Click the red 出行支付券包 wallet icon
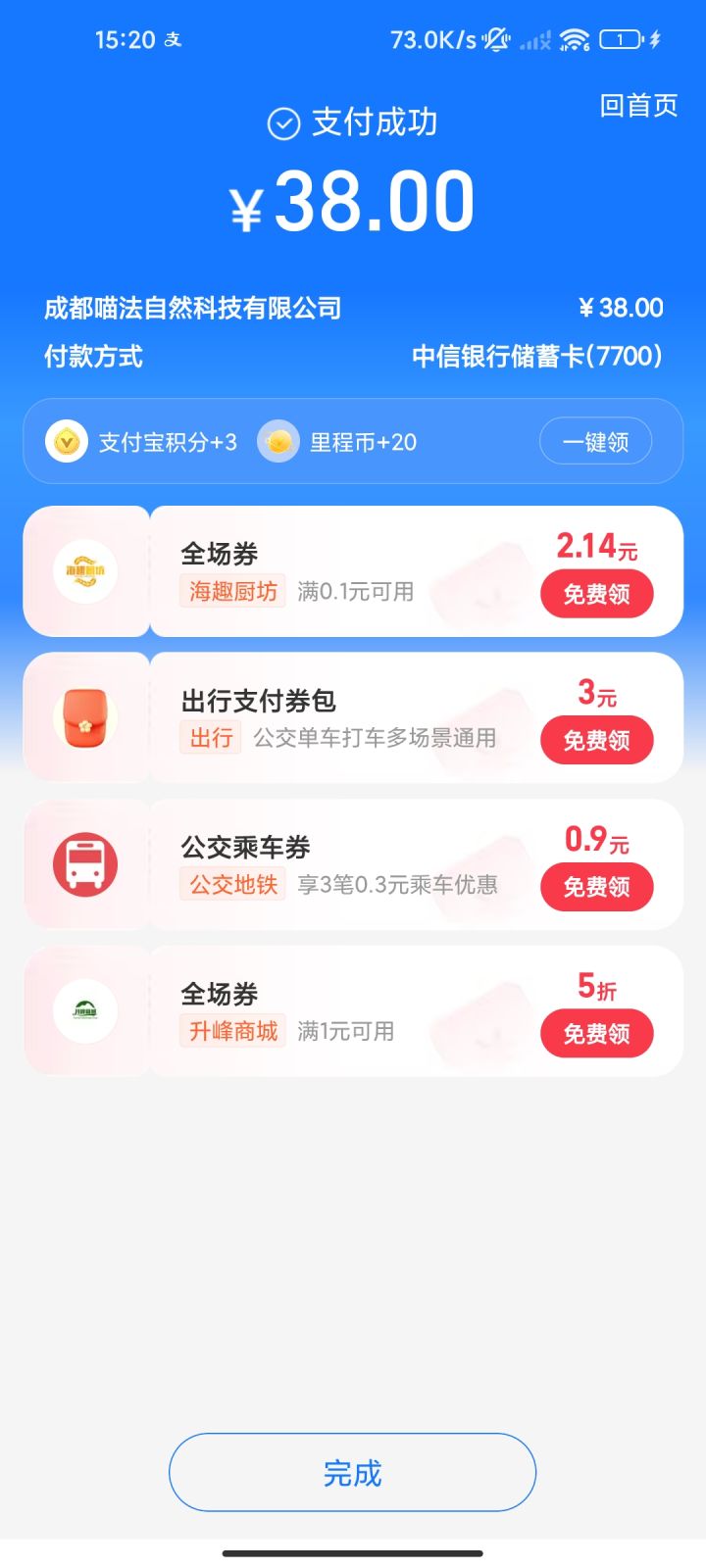Image resolution: width=706 pixels, height=1568 pixels. coord(86,716)
